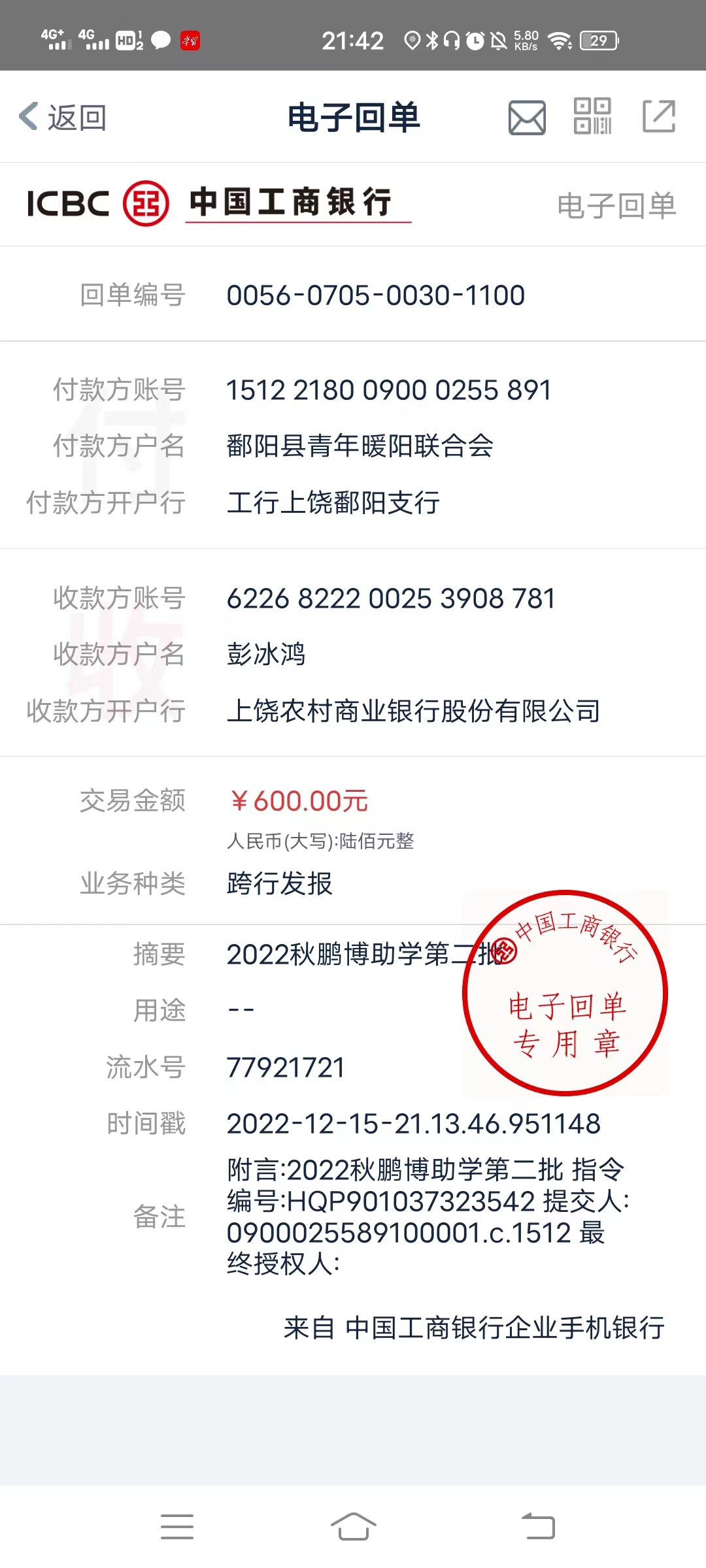Tap the red transaction amount ¥600.00元

[299, 800]
